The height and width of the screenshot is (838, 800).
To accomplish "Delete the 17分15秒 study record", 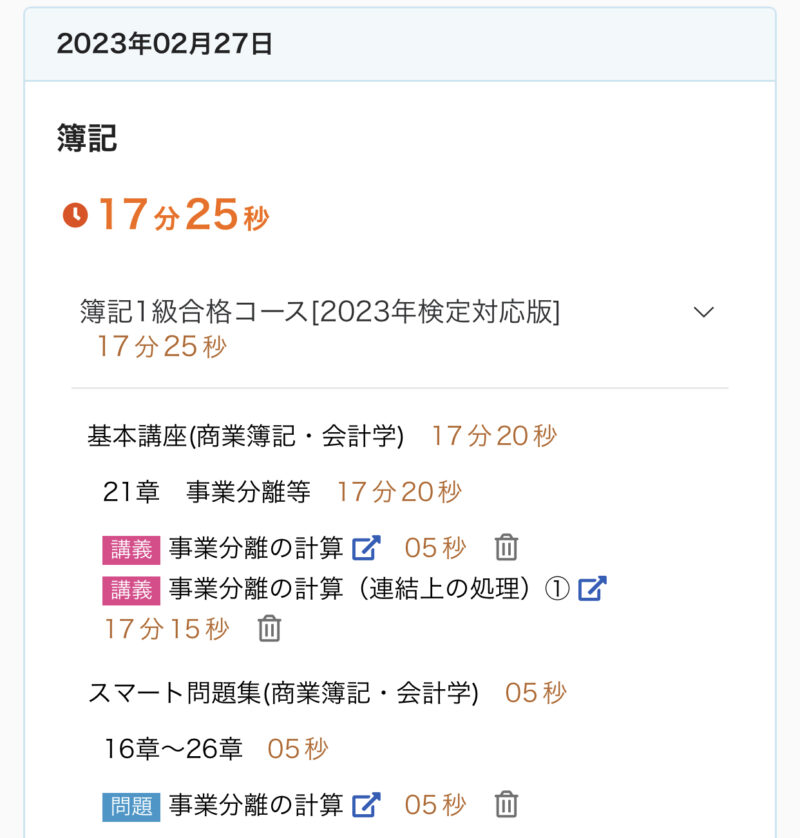I will point(270,628).
